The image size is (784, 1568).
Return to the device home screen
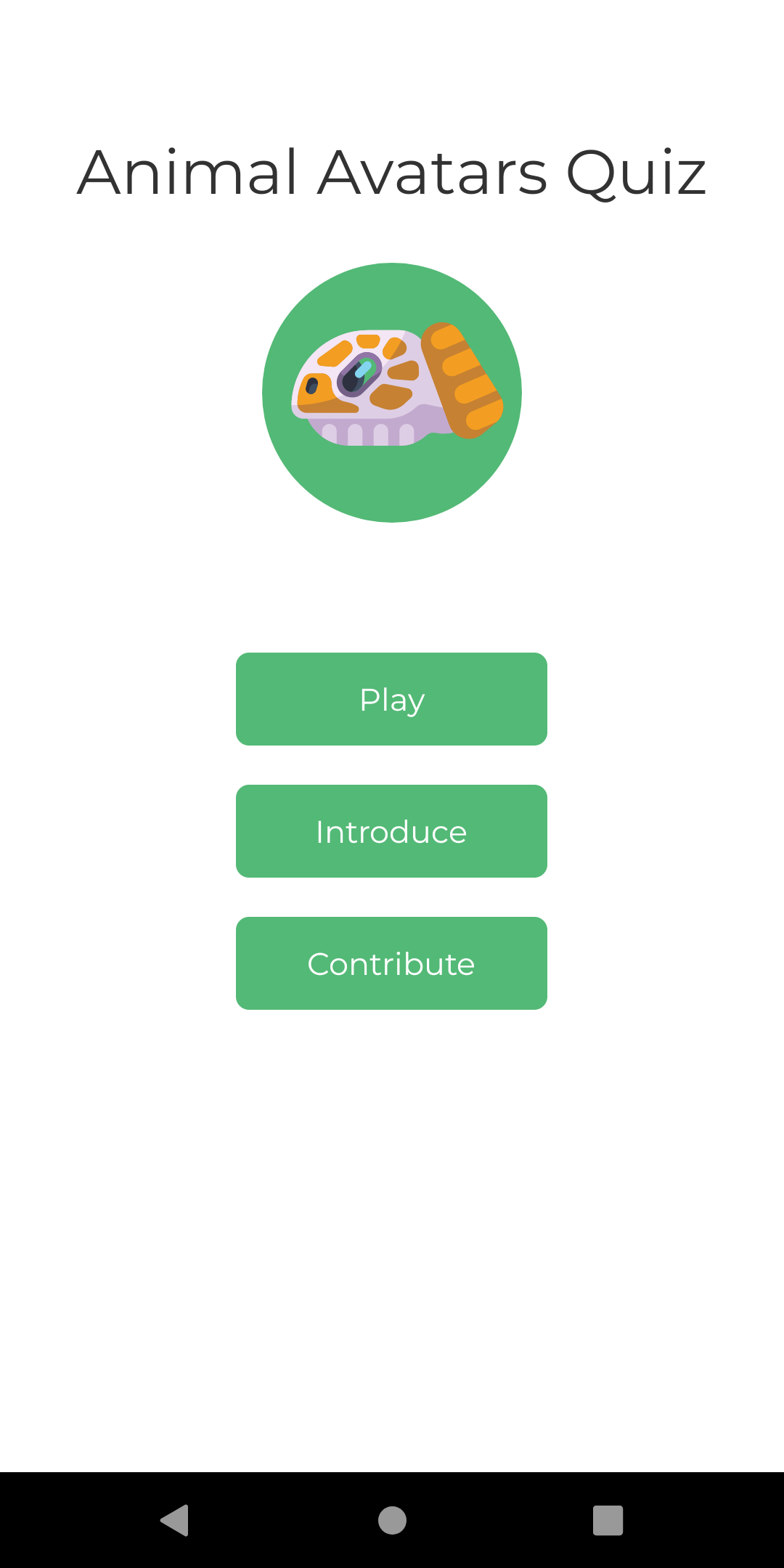[x=392, y=1520]
